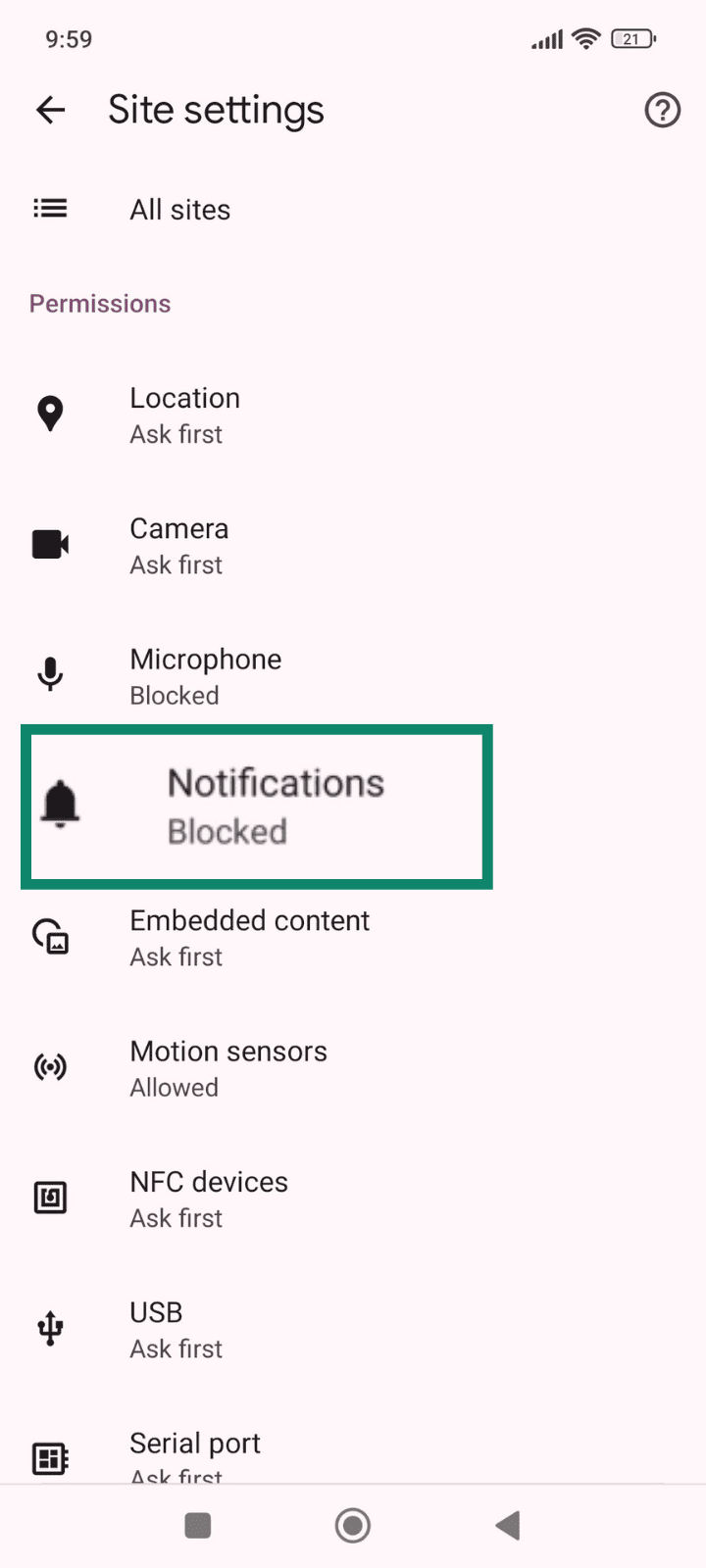
Task: Tap the All sites list icon
Action: coord(50,208)
